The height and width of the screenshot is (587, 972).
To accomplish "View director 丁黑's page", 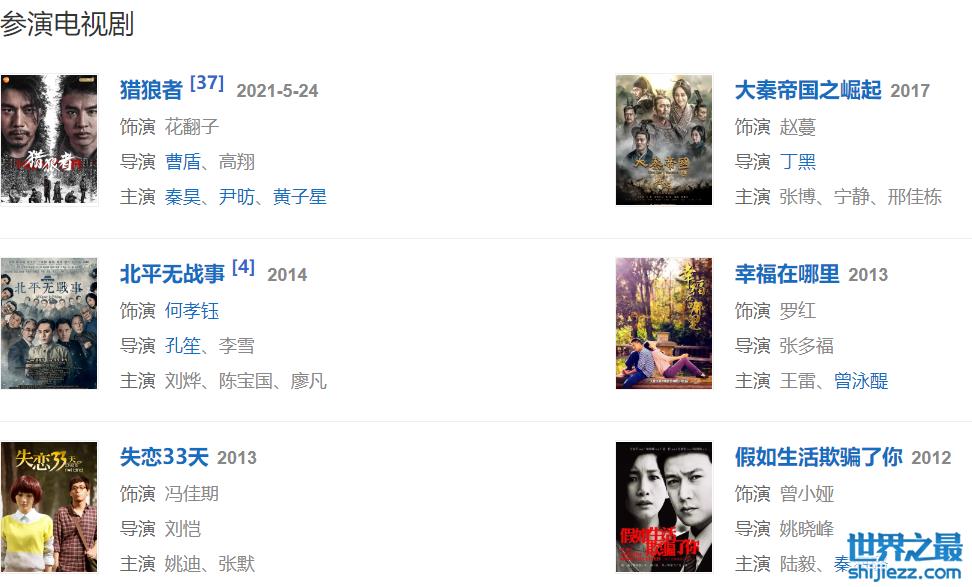I will [797, 162].
